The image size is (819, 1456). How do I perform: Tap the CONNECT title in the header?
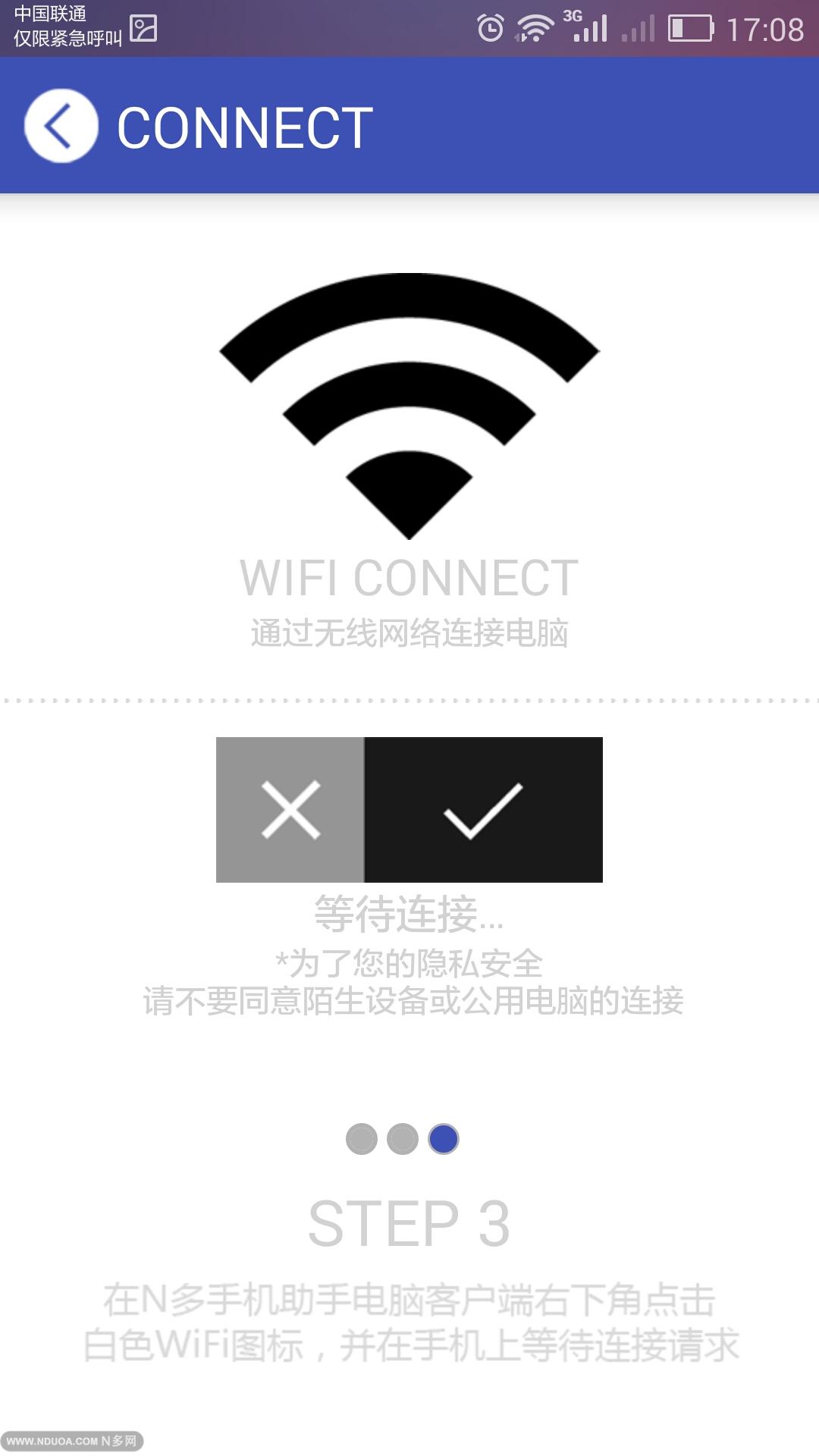pyautogui.click(x=244, y=125)
